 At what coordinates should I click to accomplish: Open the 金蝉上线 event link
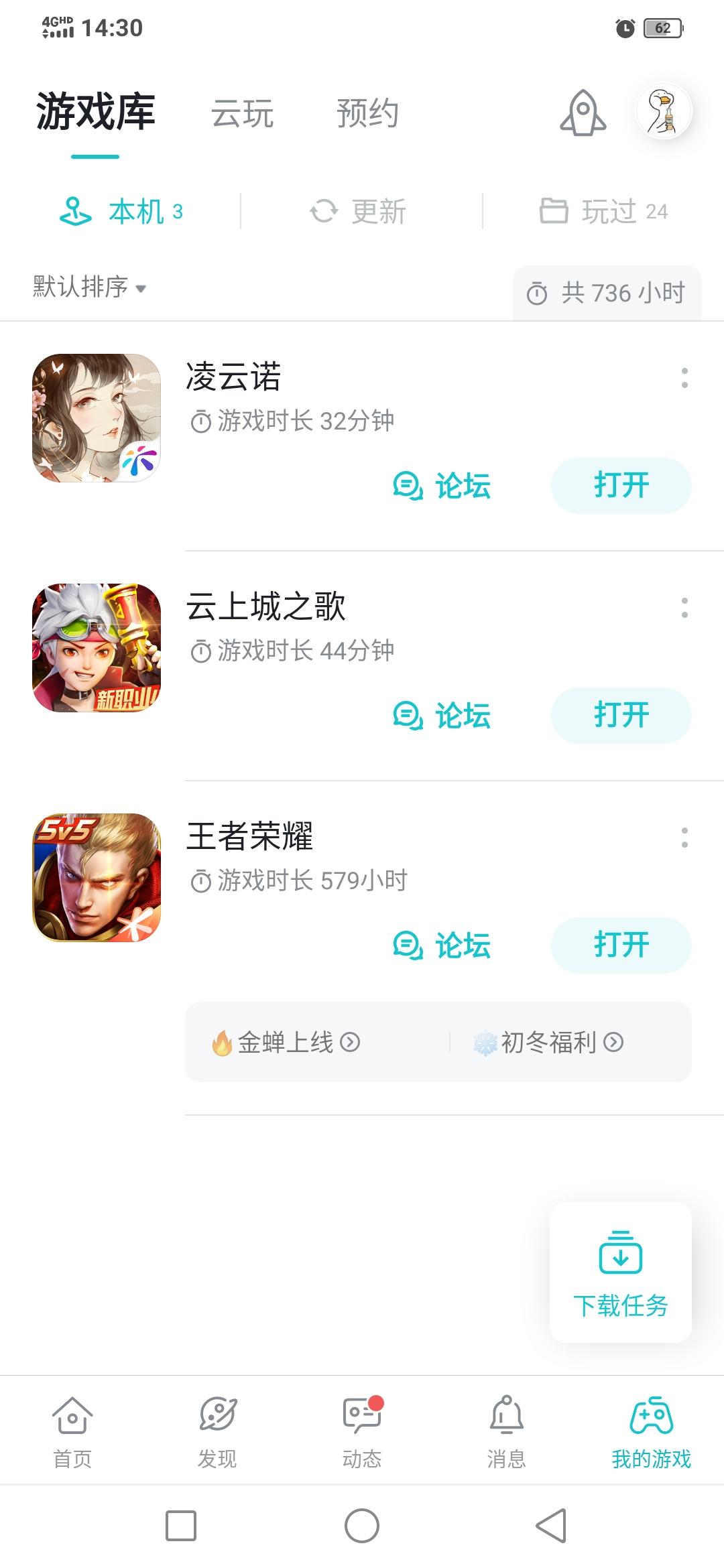(286, 1043)
